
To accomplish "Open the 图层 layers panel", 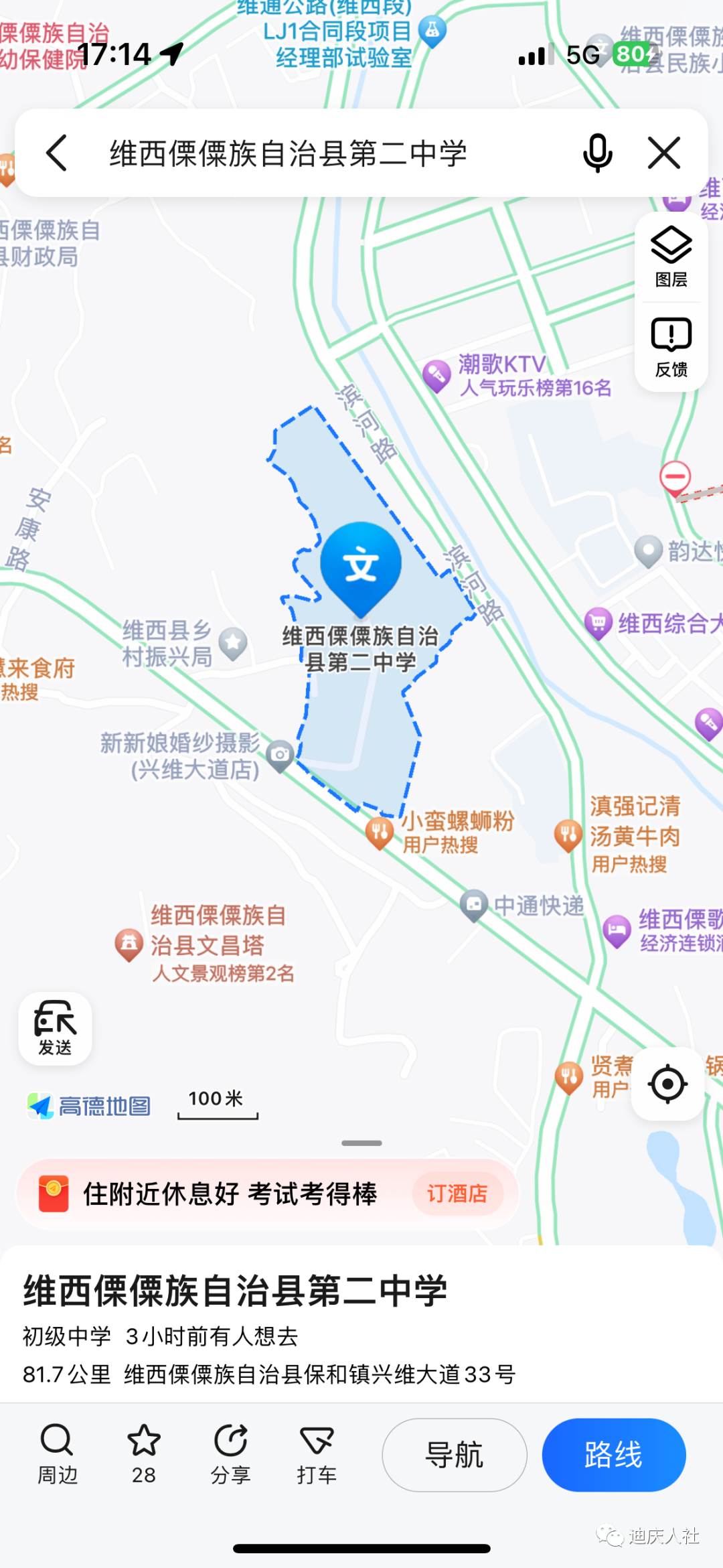I will [671, 256].
